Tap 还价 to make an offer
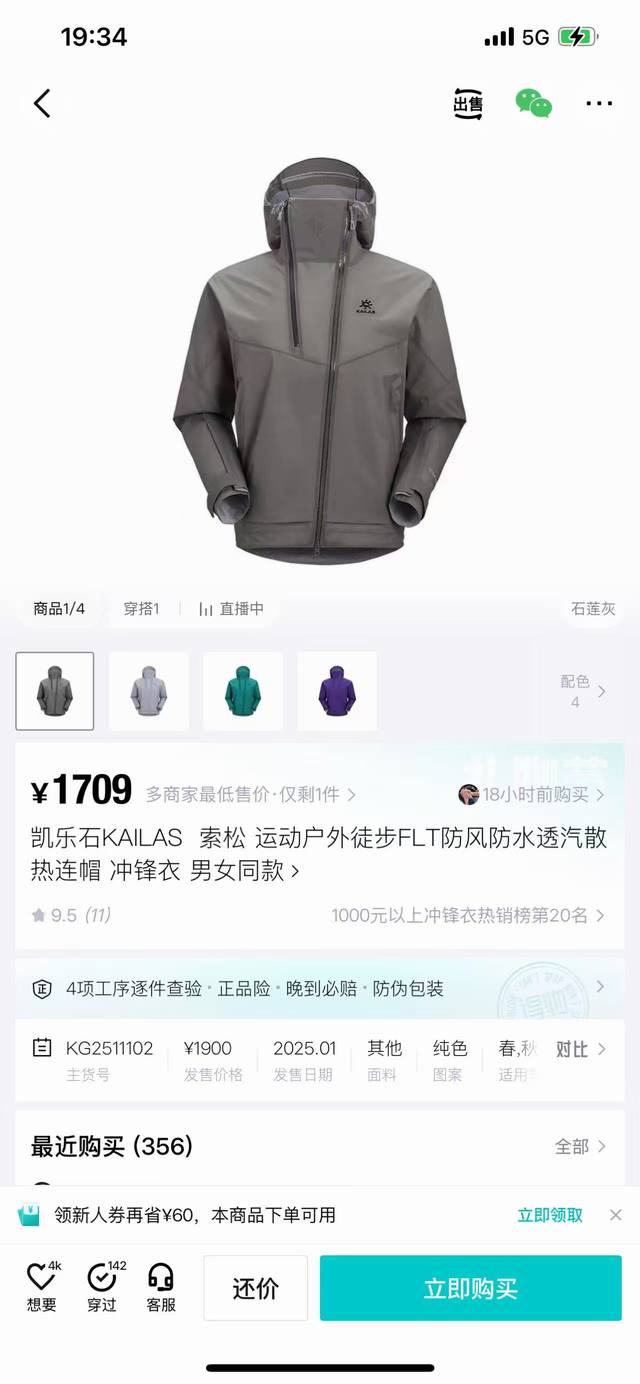The height and width of the screenshot is (1384, 640). click(x=255, y=1288)
